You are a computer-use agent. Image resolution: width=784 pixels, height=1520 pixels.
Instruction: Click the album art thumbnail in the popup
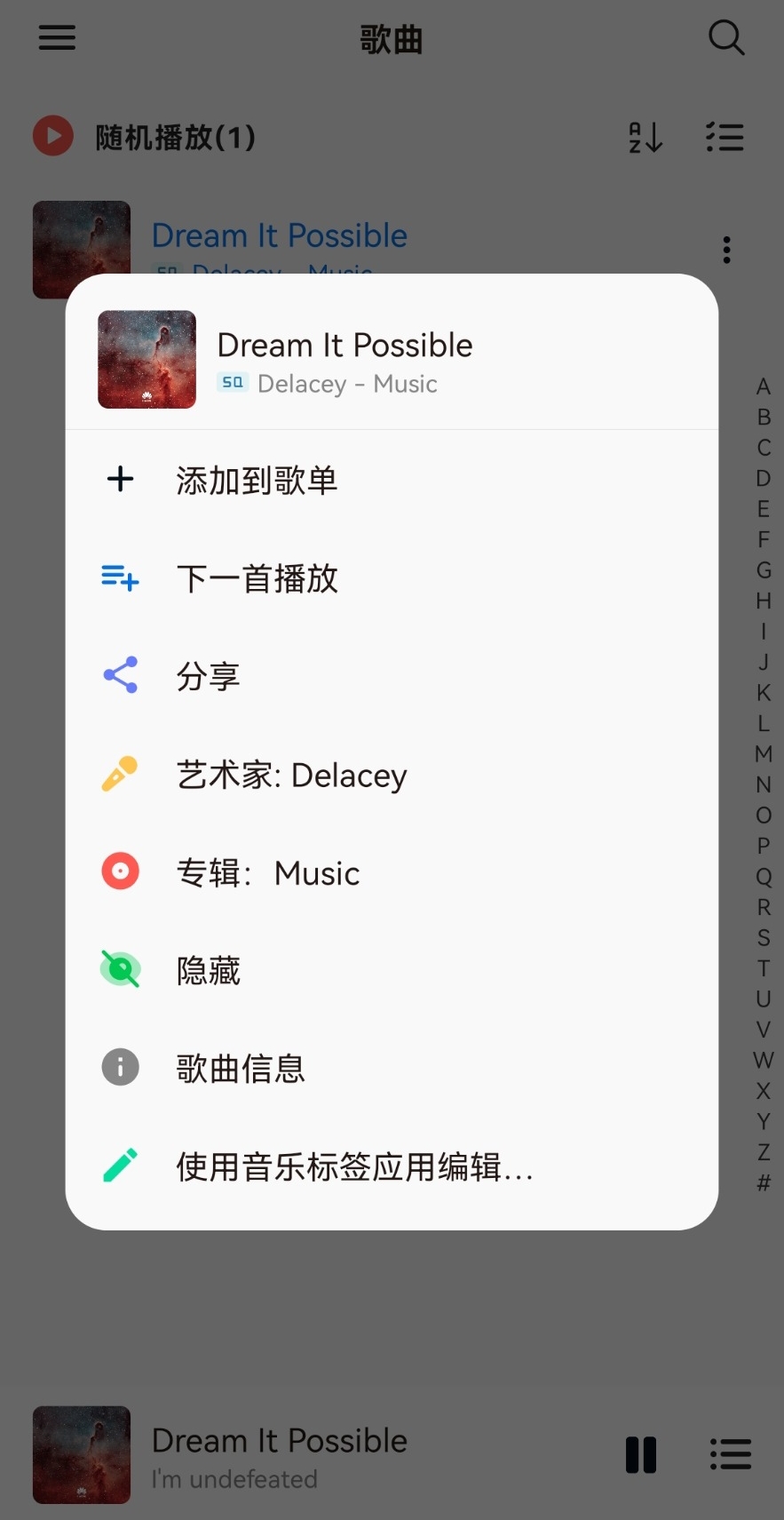[147, 359]
